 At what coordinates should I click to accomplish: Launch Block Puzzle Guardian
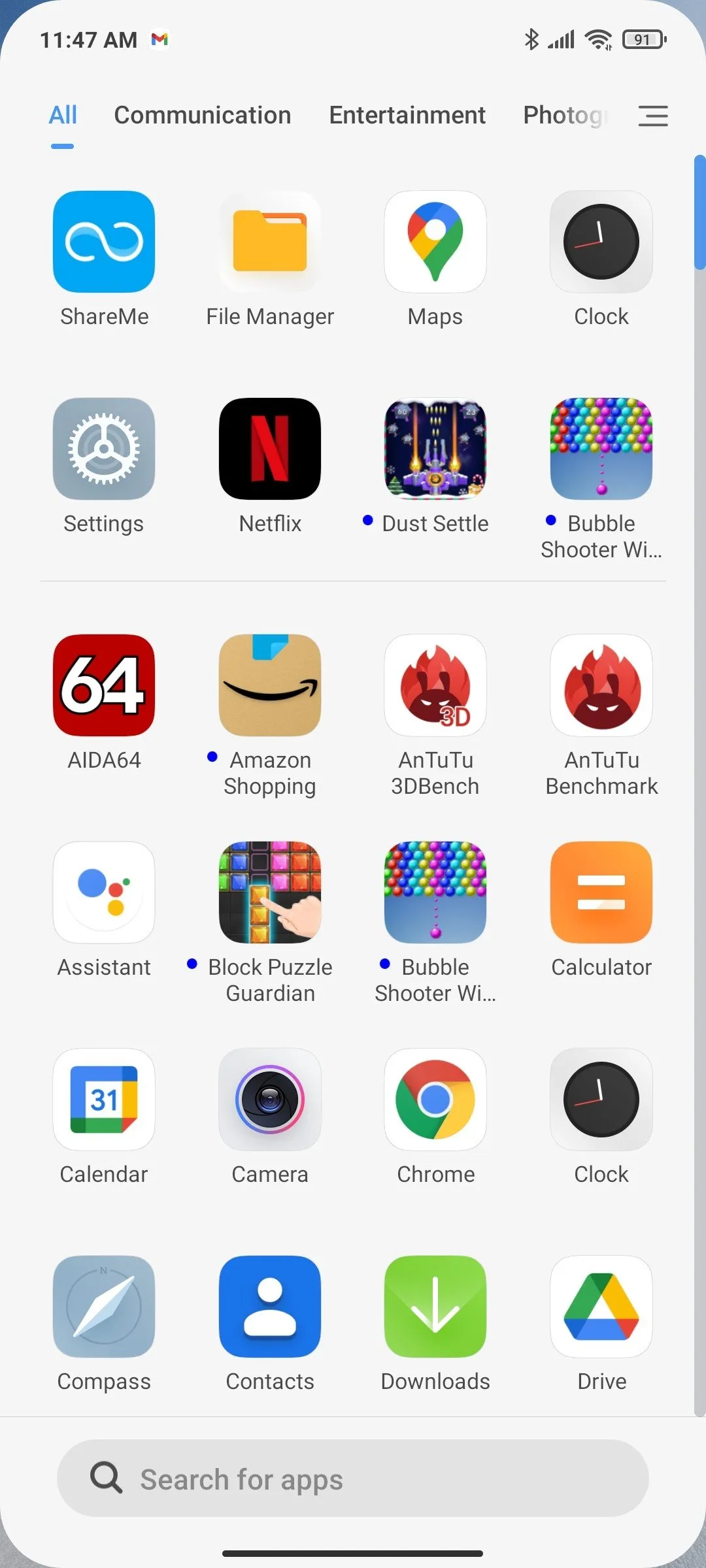pyautogui.click(x=270, y=892)
